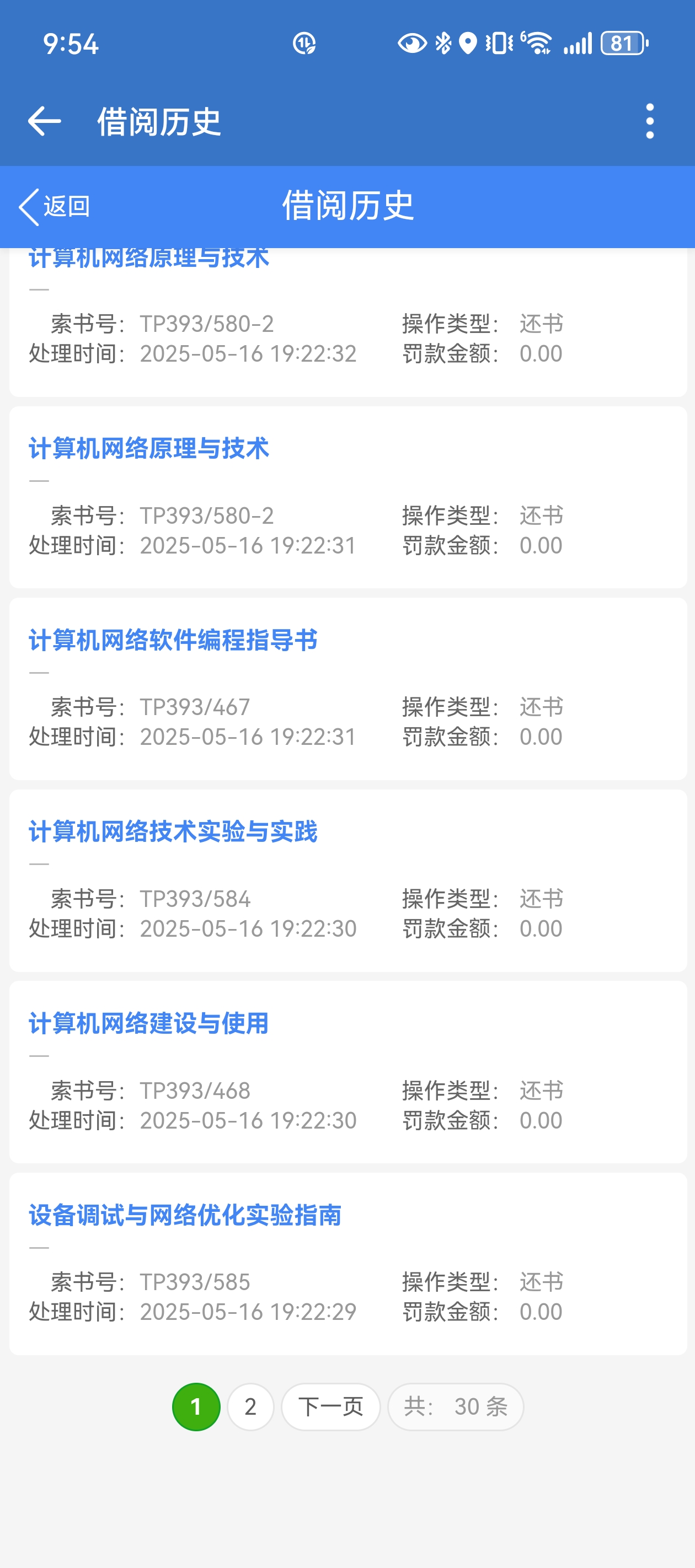This screenshot has width=695, height=1568.
Task: Open book title 设备调试与网络优化实验指南
Action: coord(185,1216)
